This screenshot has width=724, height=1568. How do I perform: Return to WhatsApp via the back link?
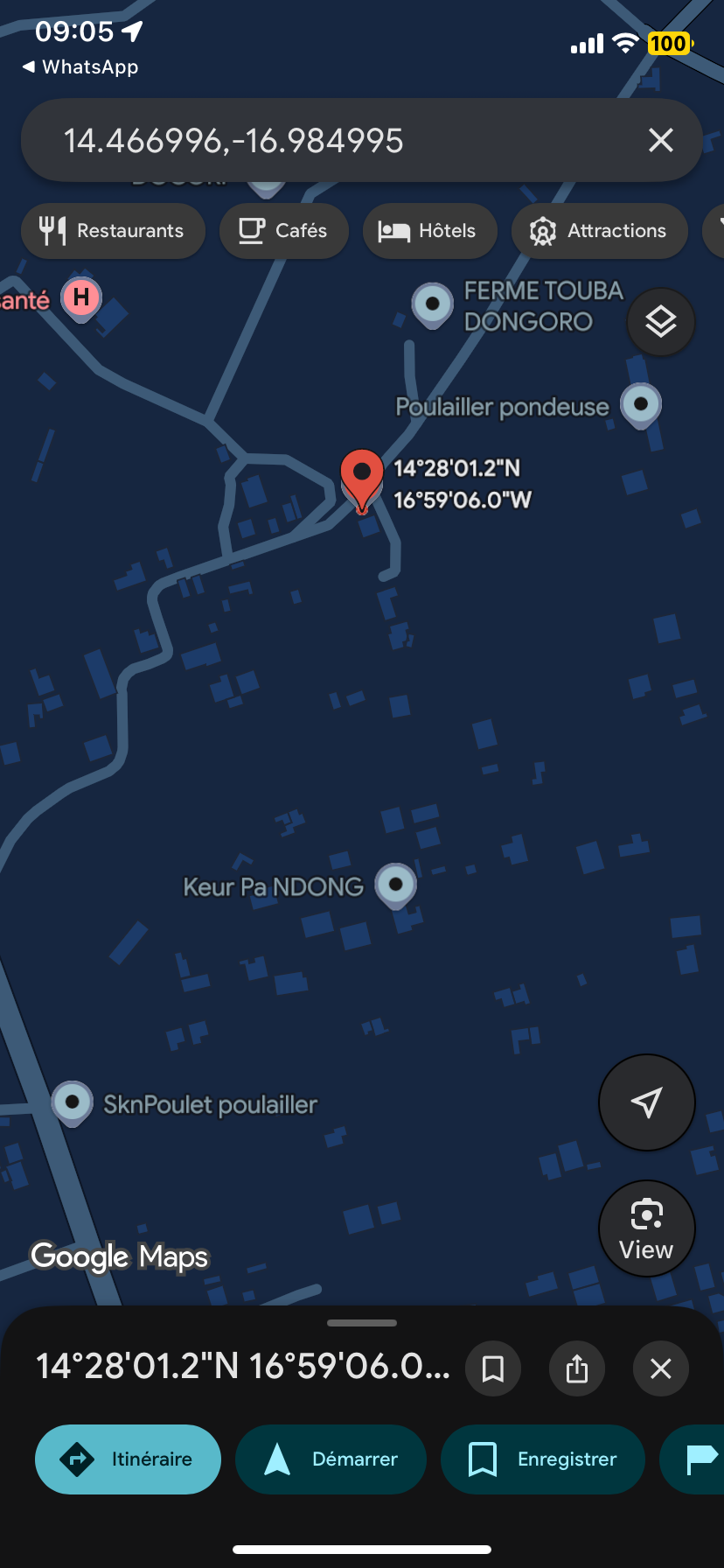[80, 67]
